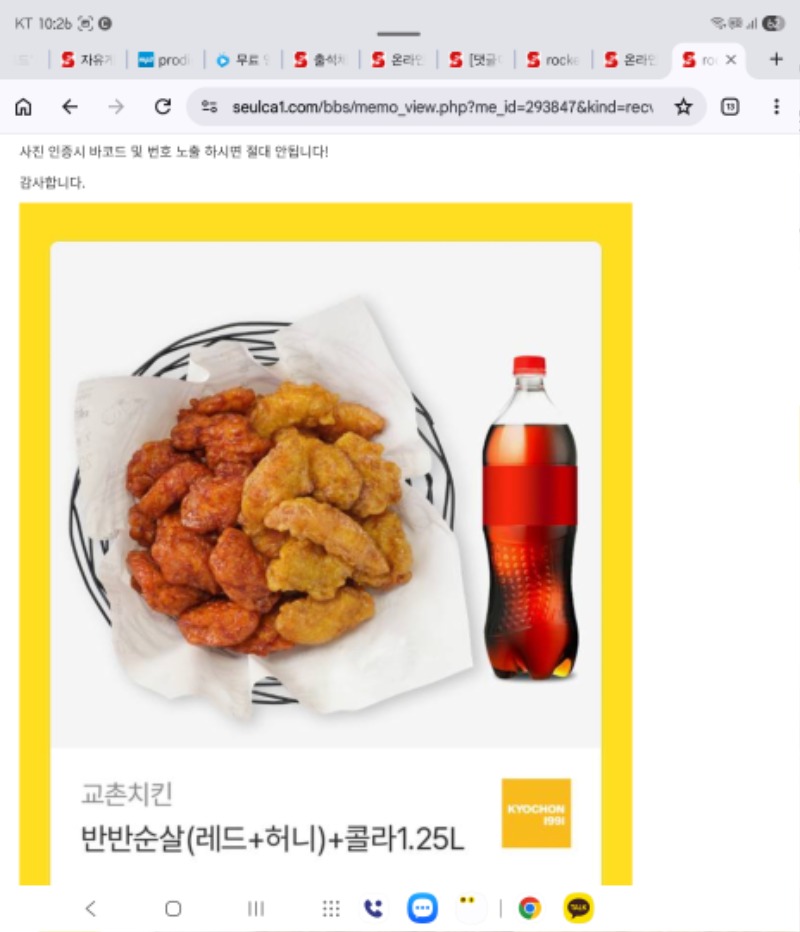This screenshot has height=932, width=800.
Task: Go to the system home screen
Action: [x=173, y=908]
